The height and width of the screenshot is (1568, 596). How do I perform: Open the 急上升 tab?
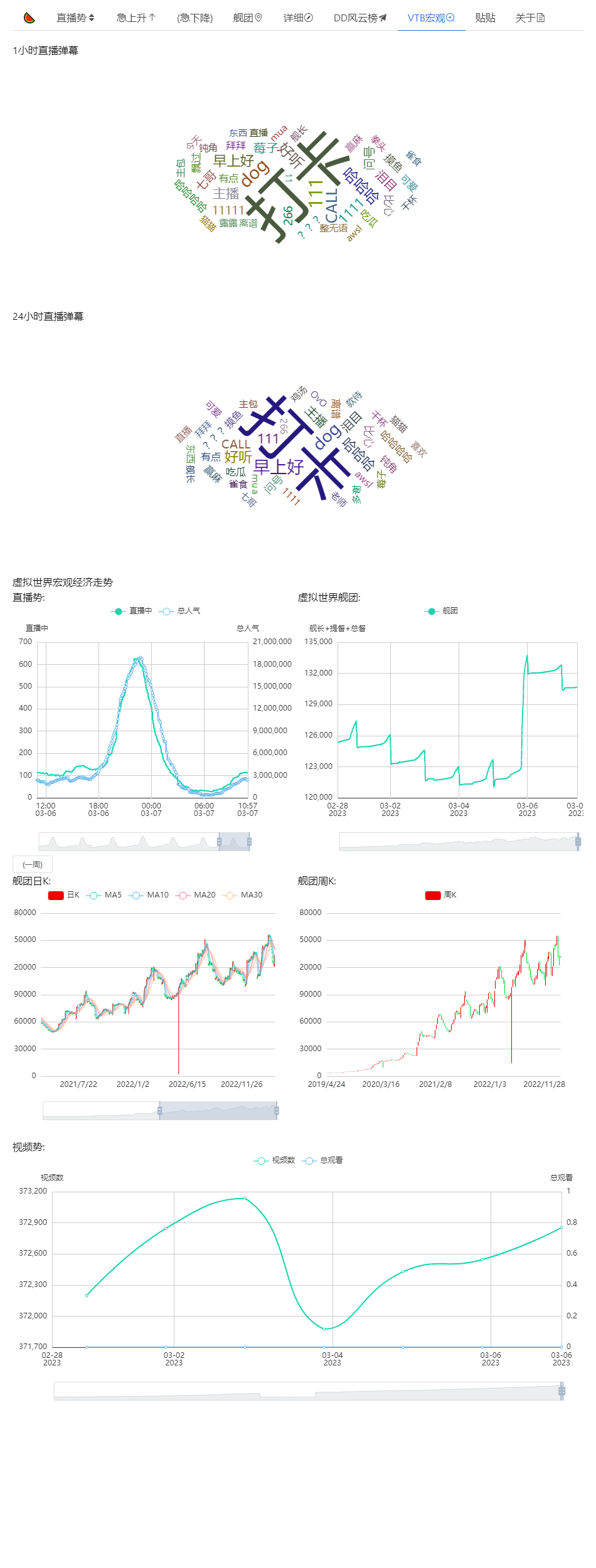click(x=136, y=18)
